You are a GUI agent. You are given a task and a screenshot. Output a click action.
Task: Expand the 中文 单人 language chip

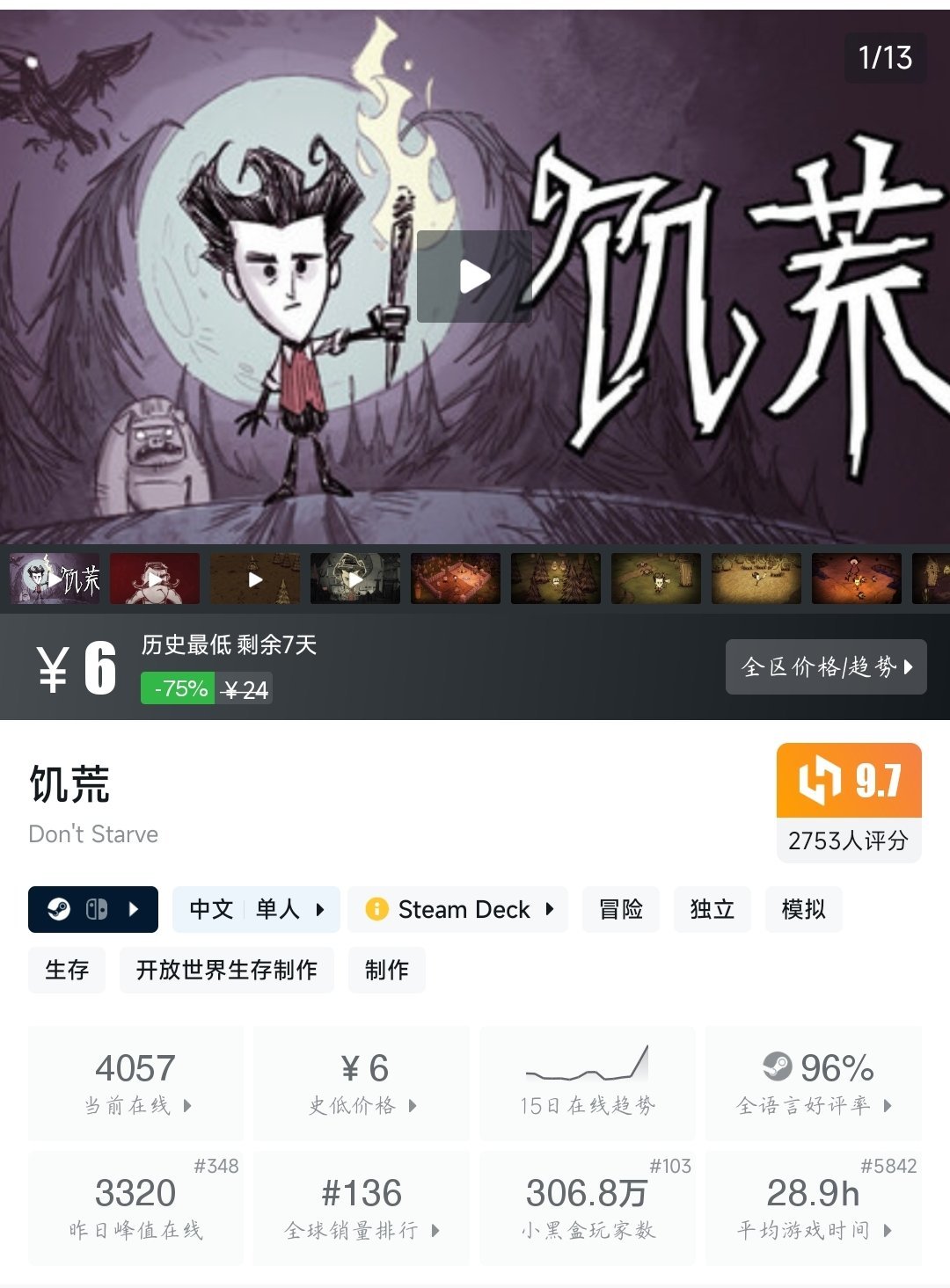click(x=256, y=909)
